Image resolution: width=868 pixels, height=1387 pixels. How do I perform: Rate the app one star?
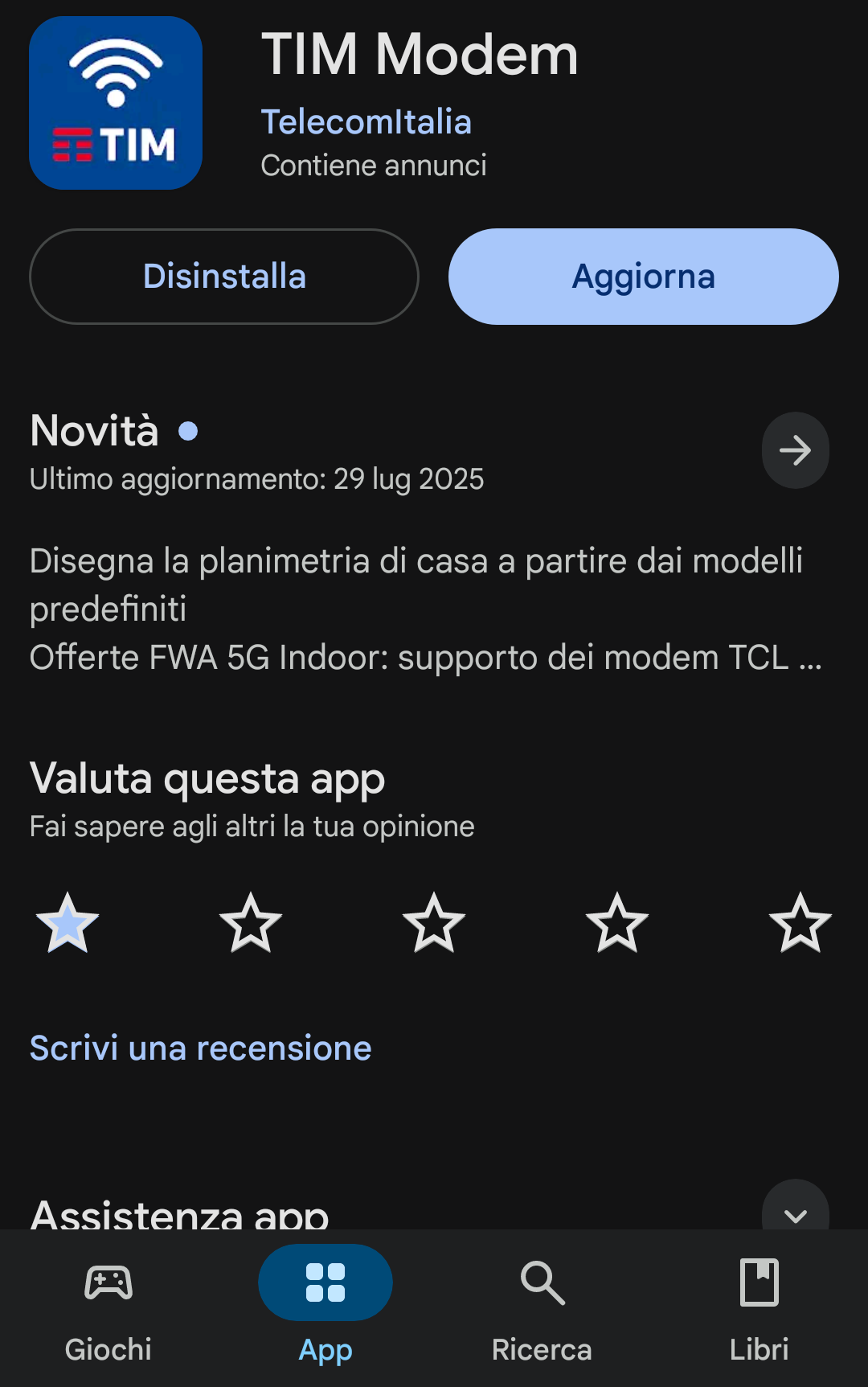[x=68, y=923]
